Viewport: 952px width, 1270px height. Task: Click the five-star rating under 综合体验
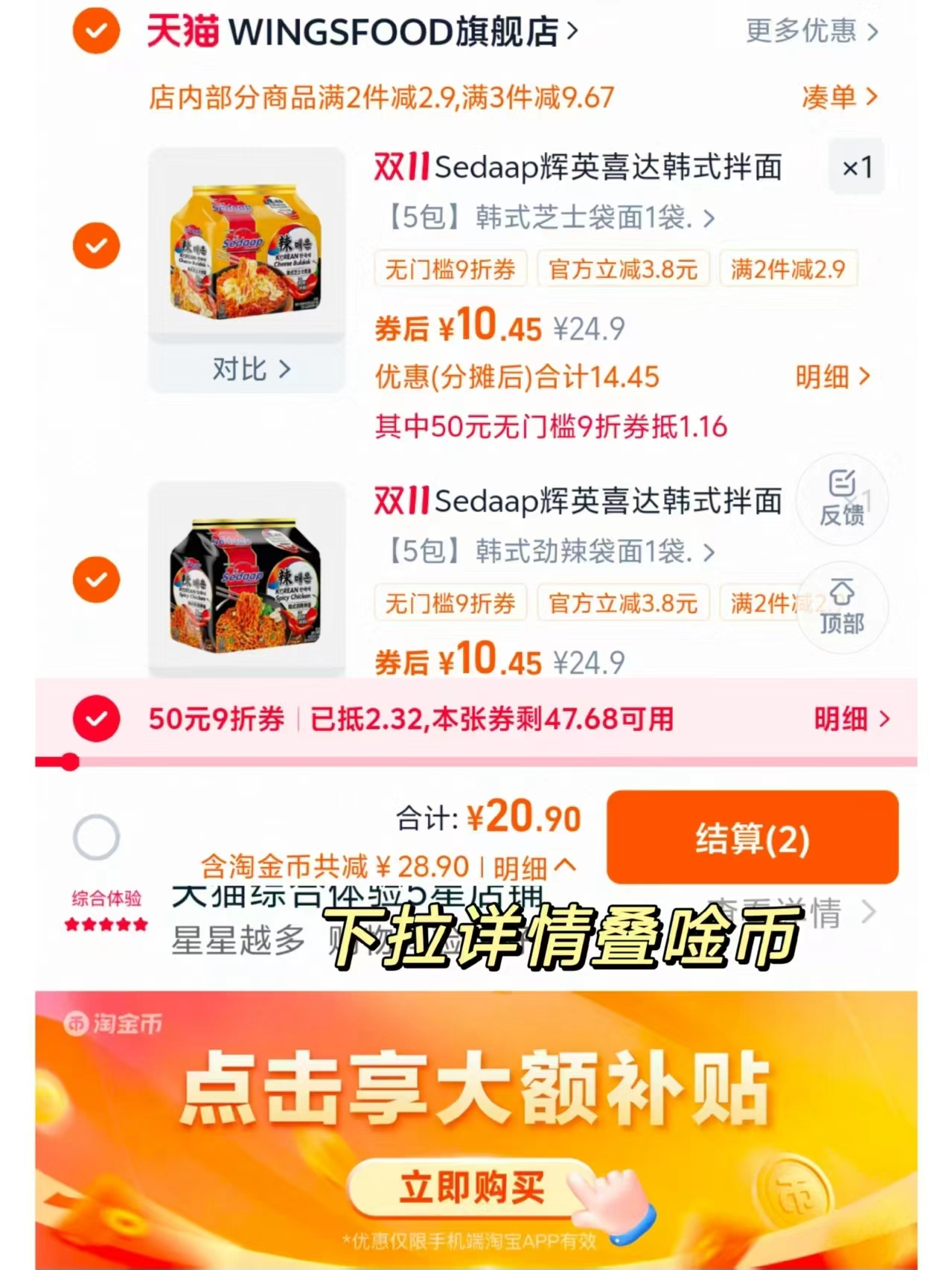108,924
